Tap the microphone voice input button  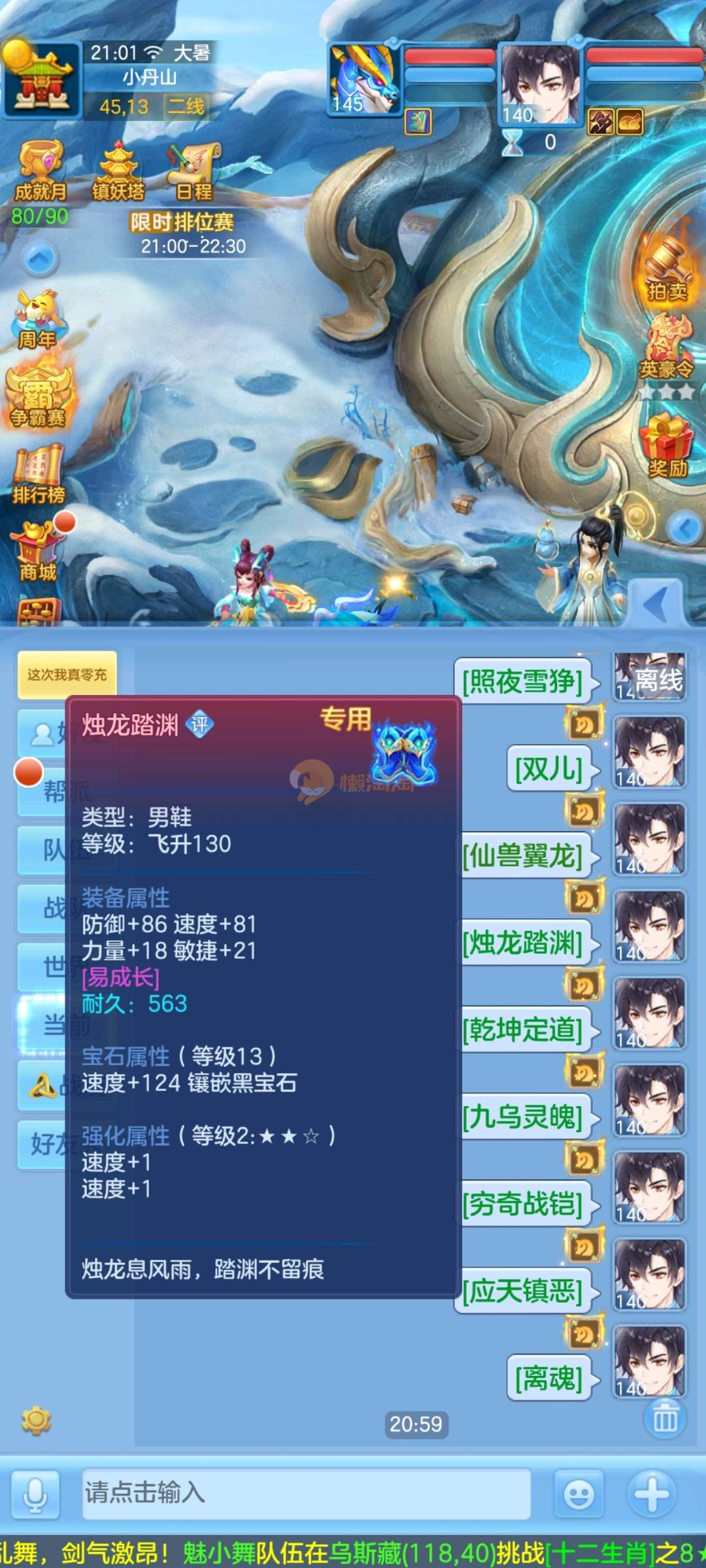pos(35,1494)
